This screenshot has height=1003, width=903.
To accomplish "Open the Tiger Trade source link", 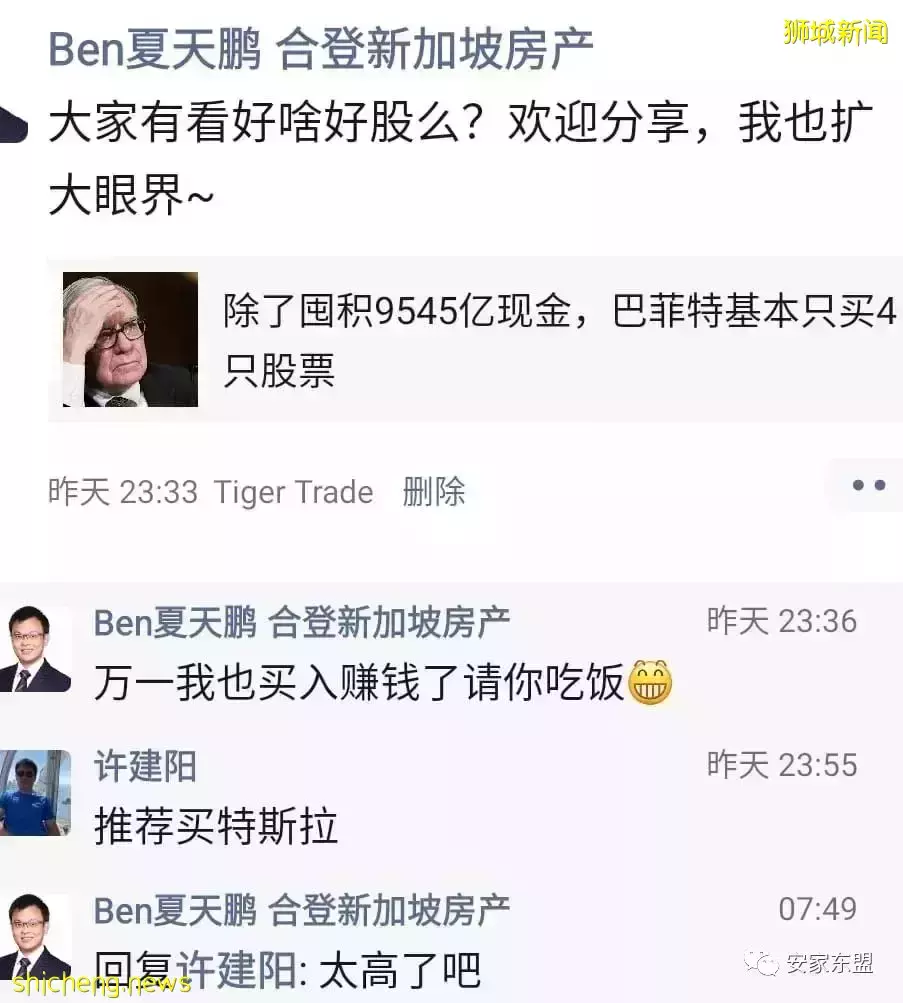I will (294, 492).
